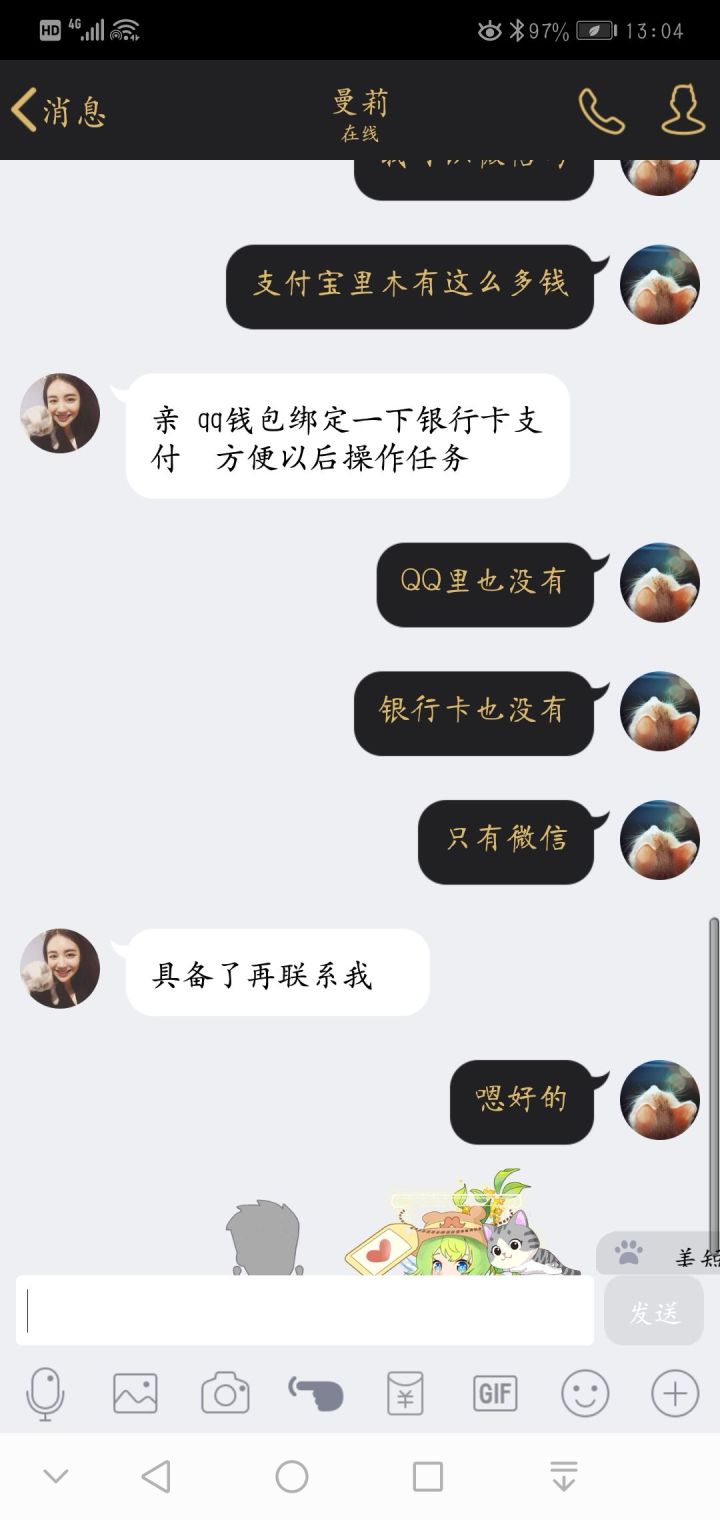
Task: Start a voice call with 曼莉
Action: [x=601, y=110]
